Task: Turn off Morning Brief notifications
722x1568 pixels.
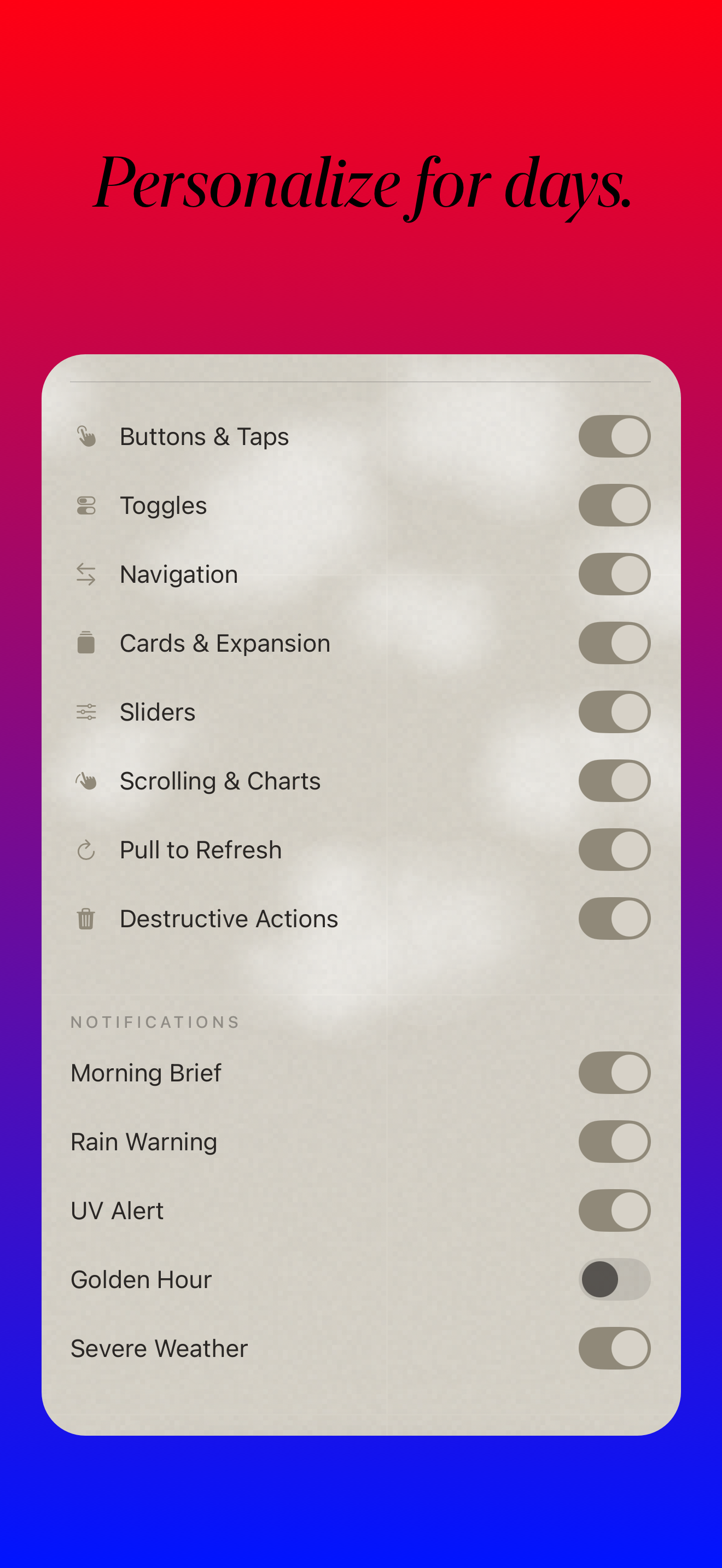Action: tap(614, 1073)
